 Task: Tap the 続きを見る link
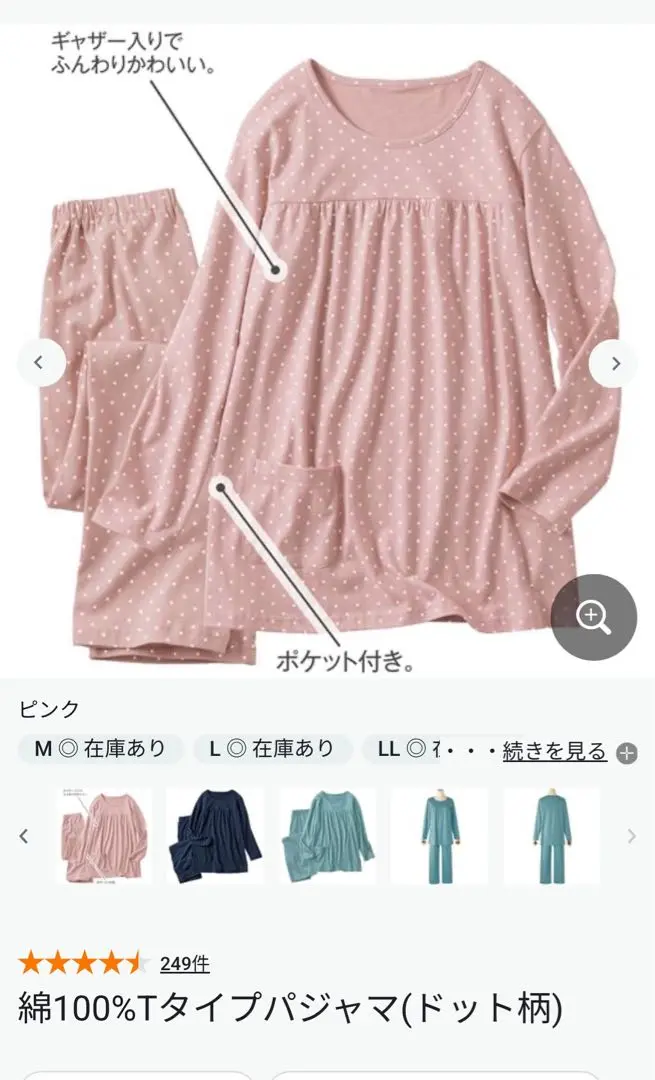pos(554,751)
